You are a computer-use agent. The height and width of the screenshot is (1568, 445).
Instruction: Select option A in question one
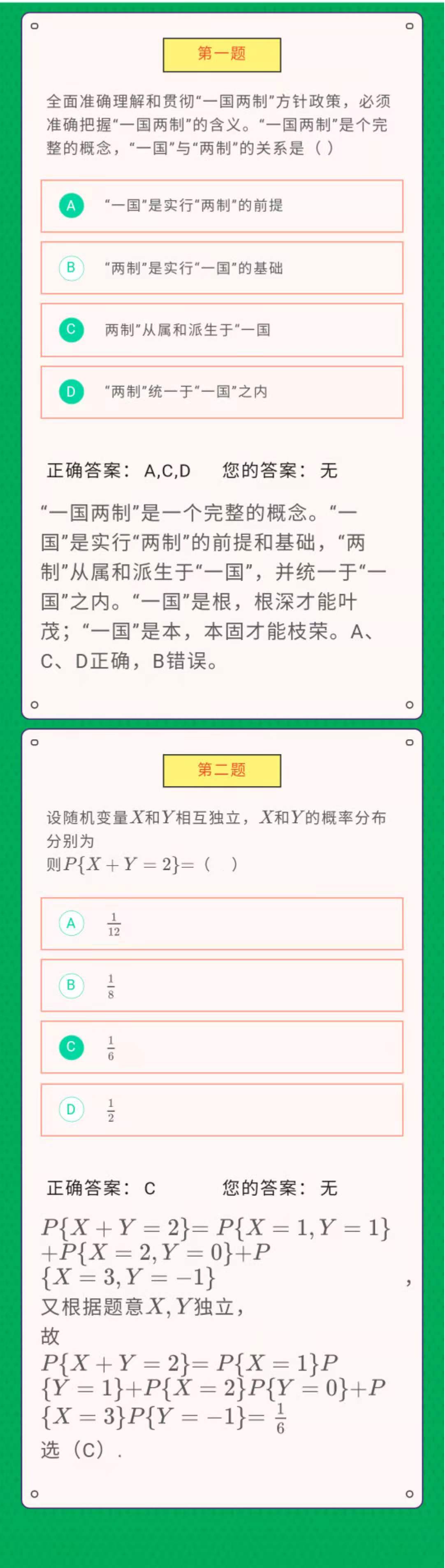pos(222,206)
